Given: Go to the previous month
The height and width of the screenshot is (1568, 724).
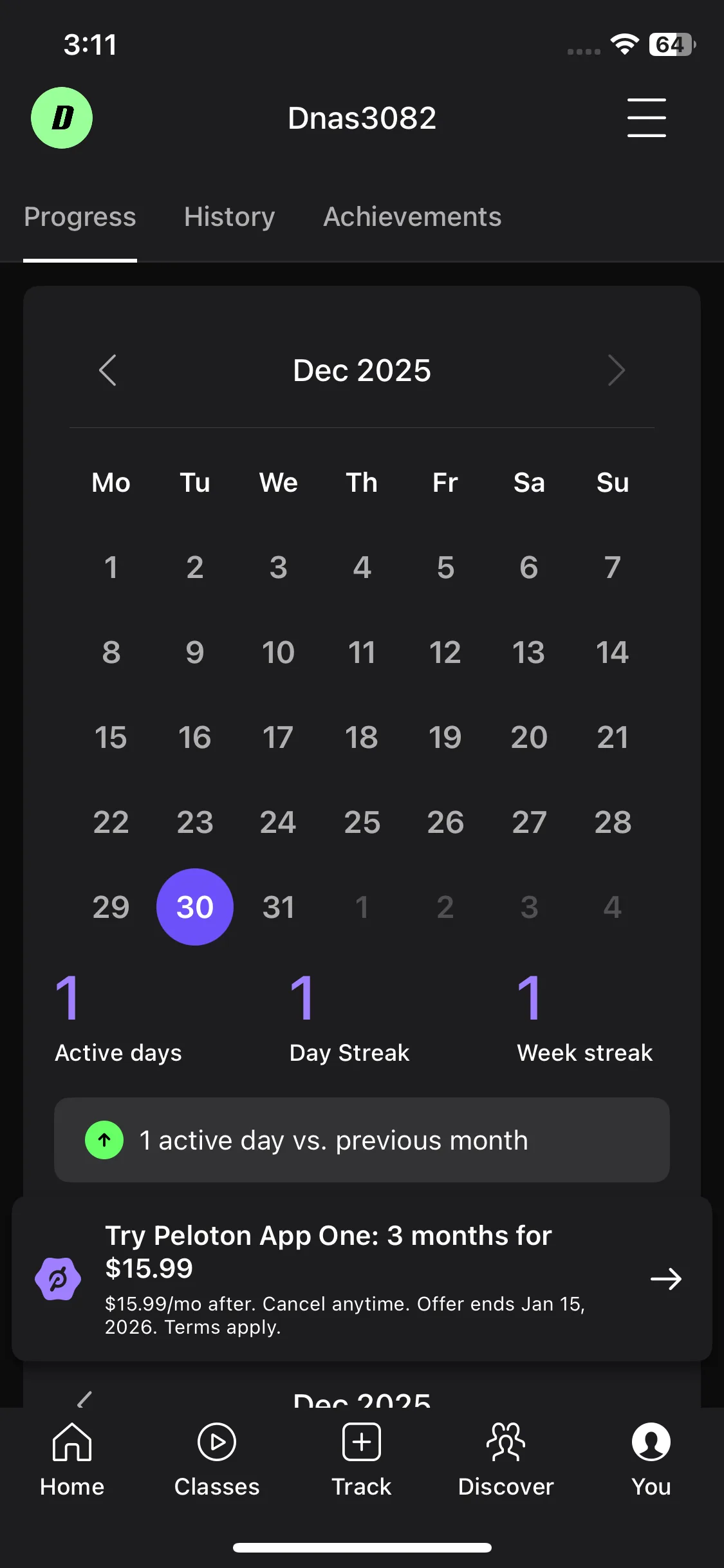Looking at the screenshot, I should click(107, 370).
